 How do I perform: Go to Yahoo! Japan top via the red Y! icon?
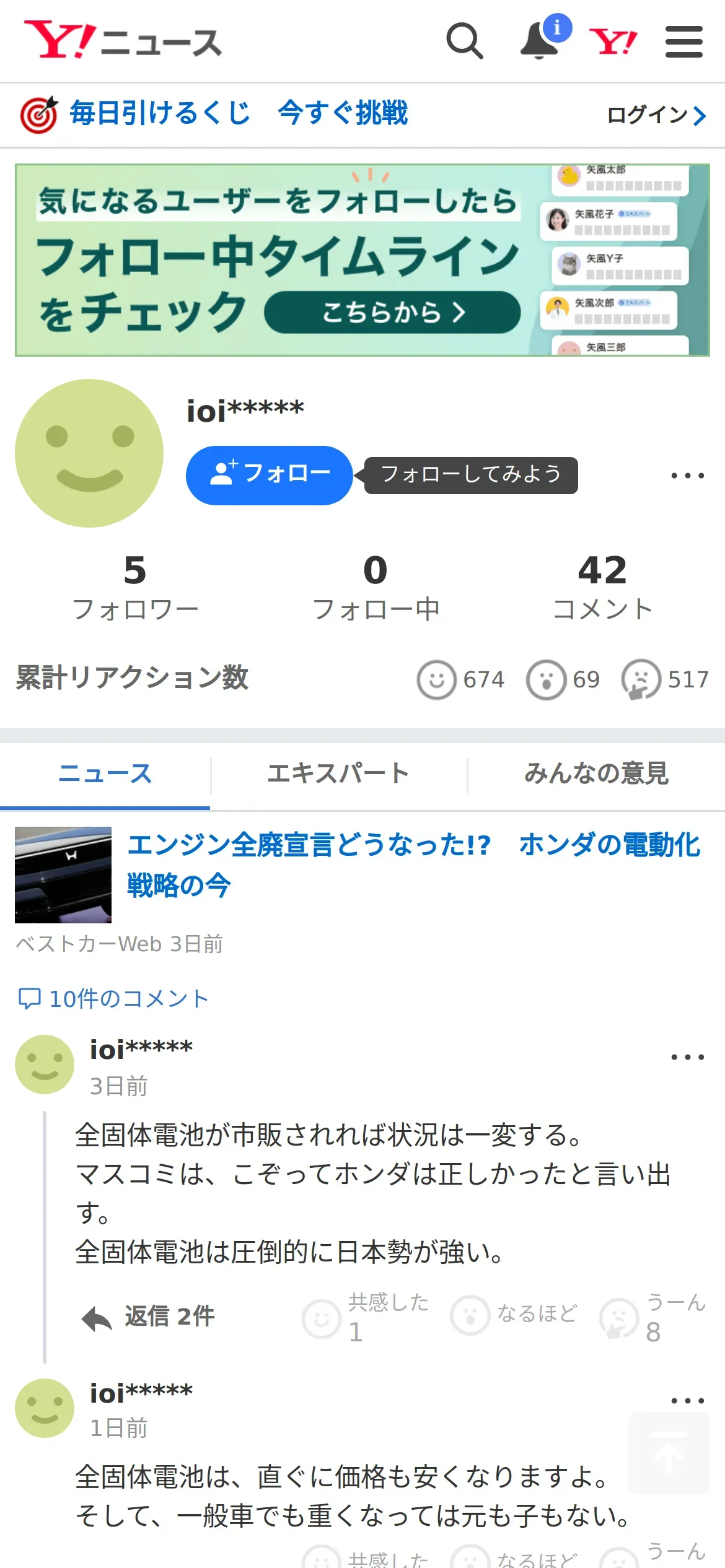pos(613,41)
